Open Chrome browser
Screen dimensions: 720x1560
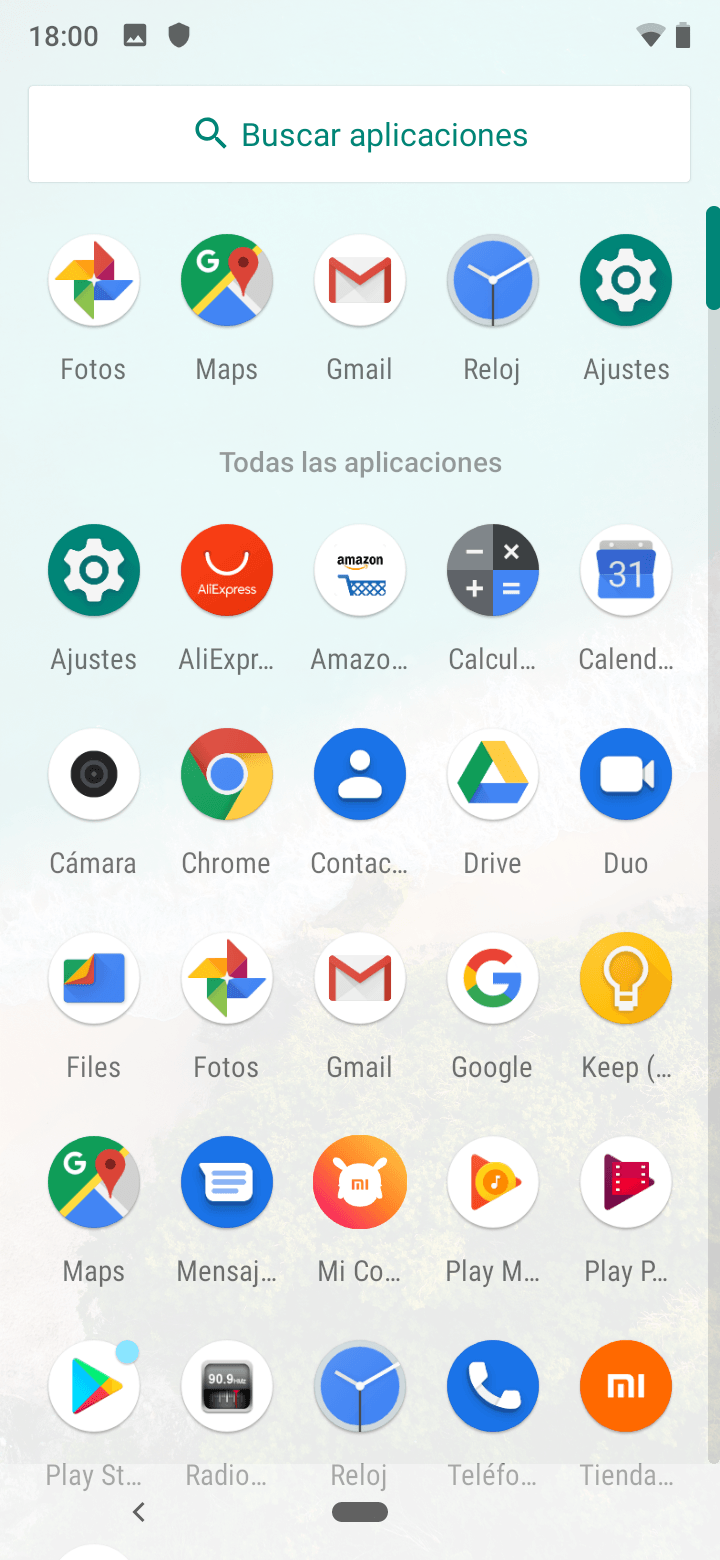tap(226, 774)
